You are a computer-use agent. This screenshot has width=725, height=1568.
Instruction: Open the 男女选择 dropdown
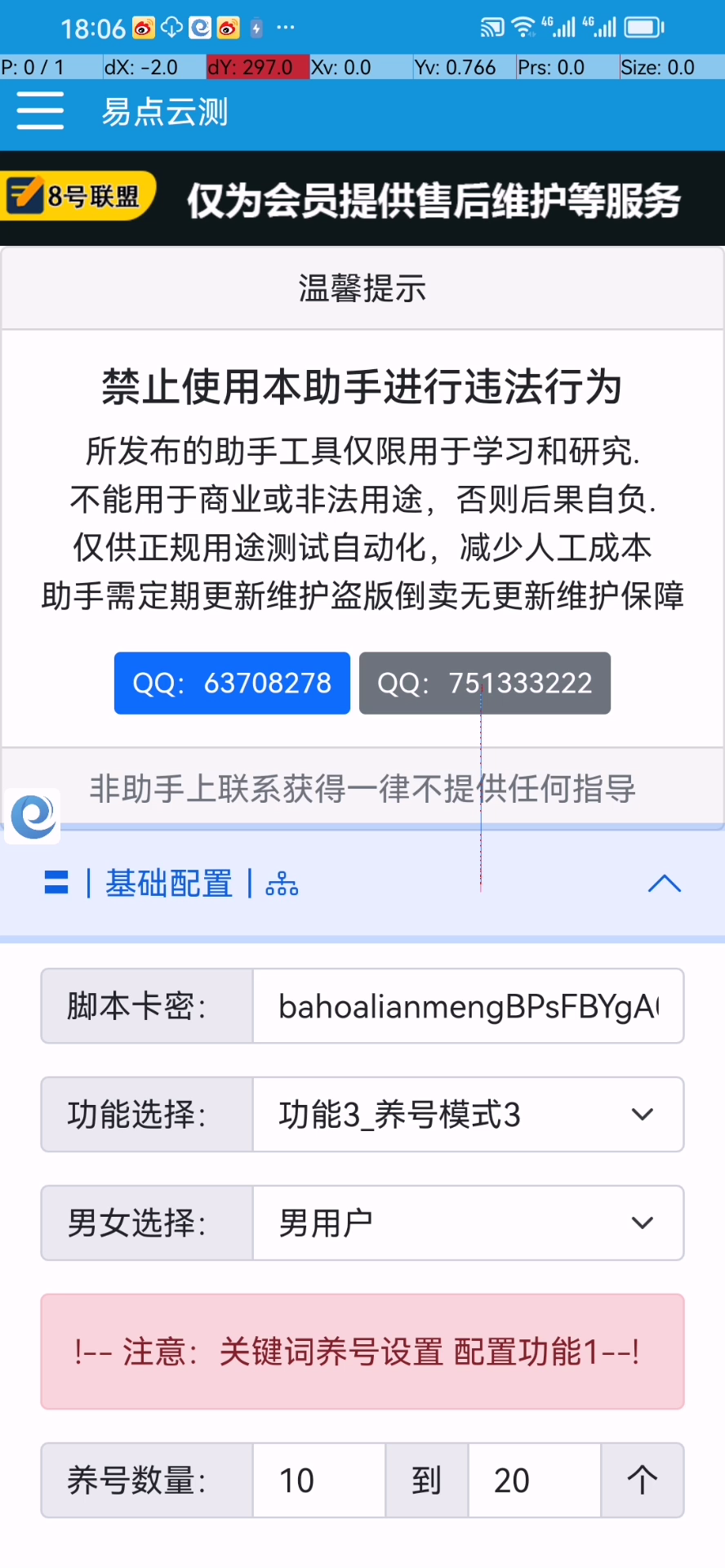click(468, 1223)
